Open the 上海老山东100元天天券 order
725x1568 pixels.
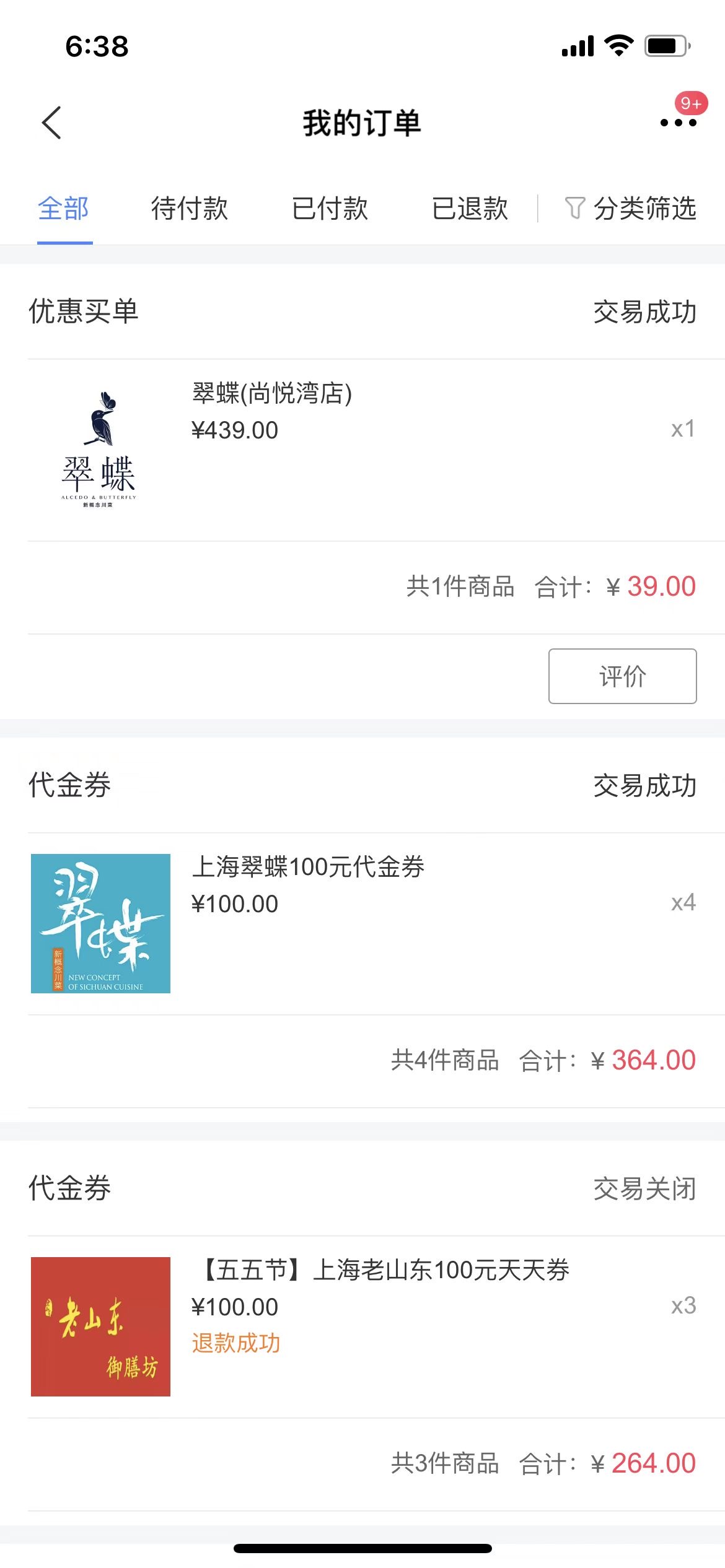tap(362, 1326)
